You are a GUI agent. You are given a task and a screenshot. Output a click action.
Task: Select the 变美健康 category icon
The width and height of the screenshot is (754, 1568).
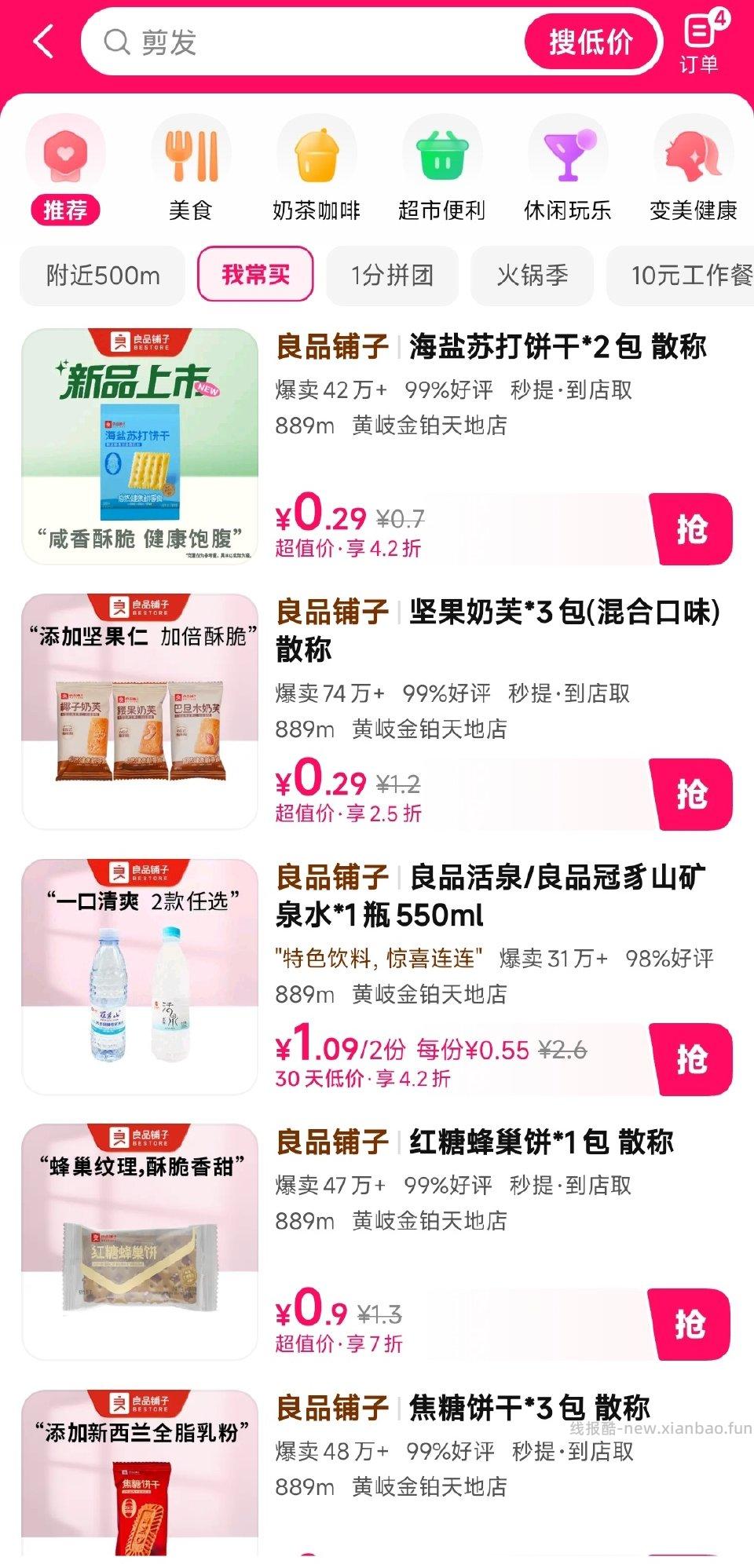tap(693, 154)
